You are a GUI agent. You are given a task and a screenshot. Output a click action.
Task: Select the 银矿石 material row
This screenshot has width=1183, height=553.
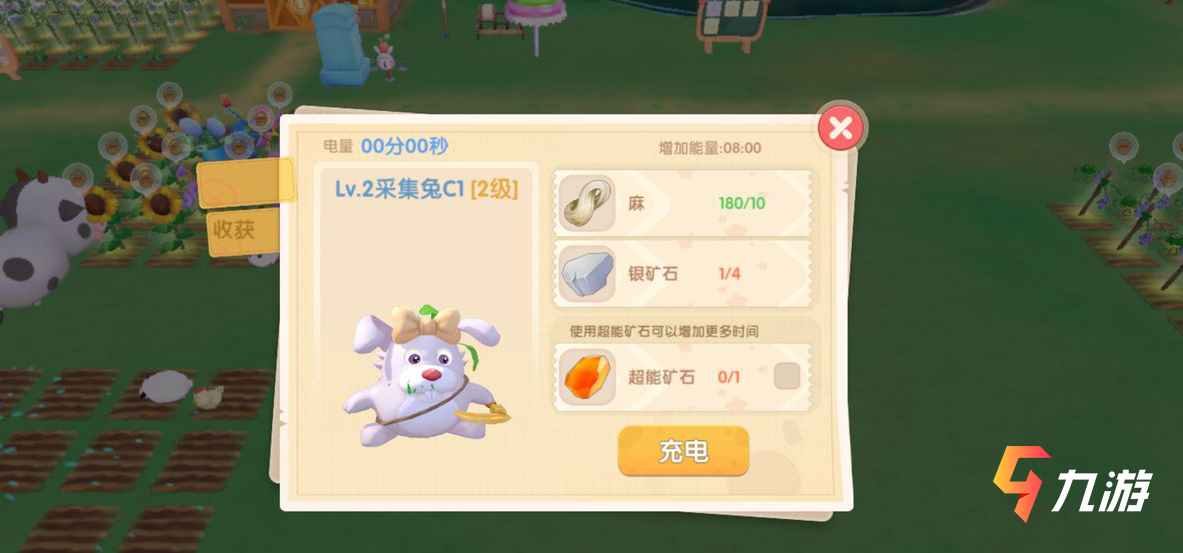(x=684, y=273)
